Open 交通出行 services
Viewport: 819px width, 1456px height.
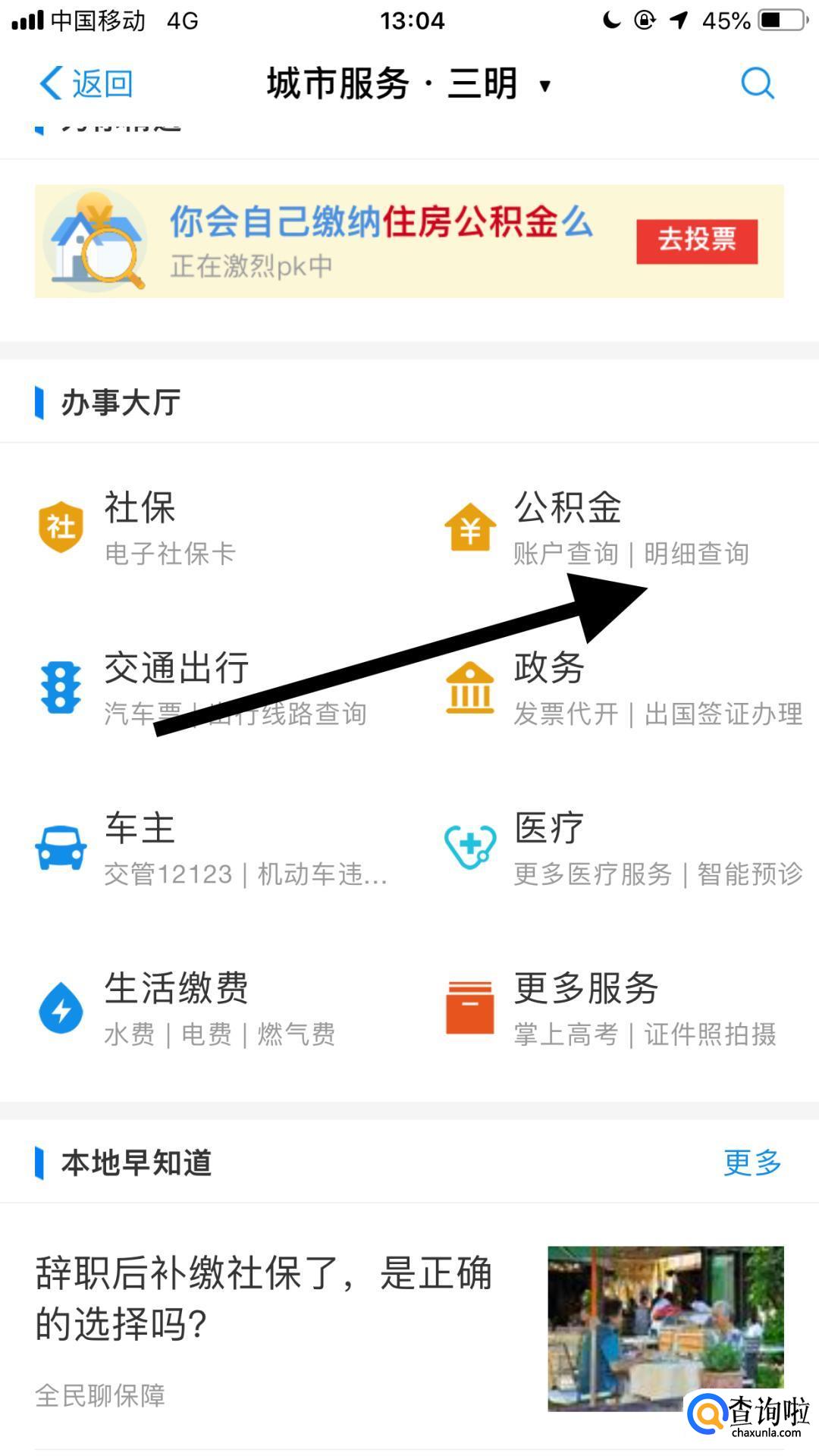point(205,689)
